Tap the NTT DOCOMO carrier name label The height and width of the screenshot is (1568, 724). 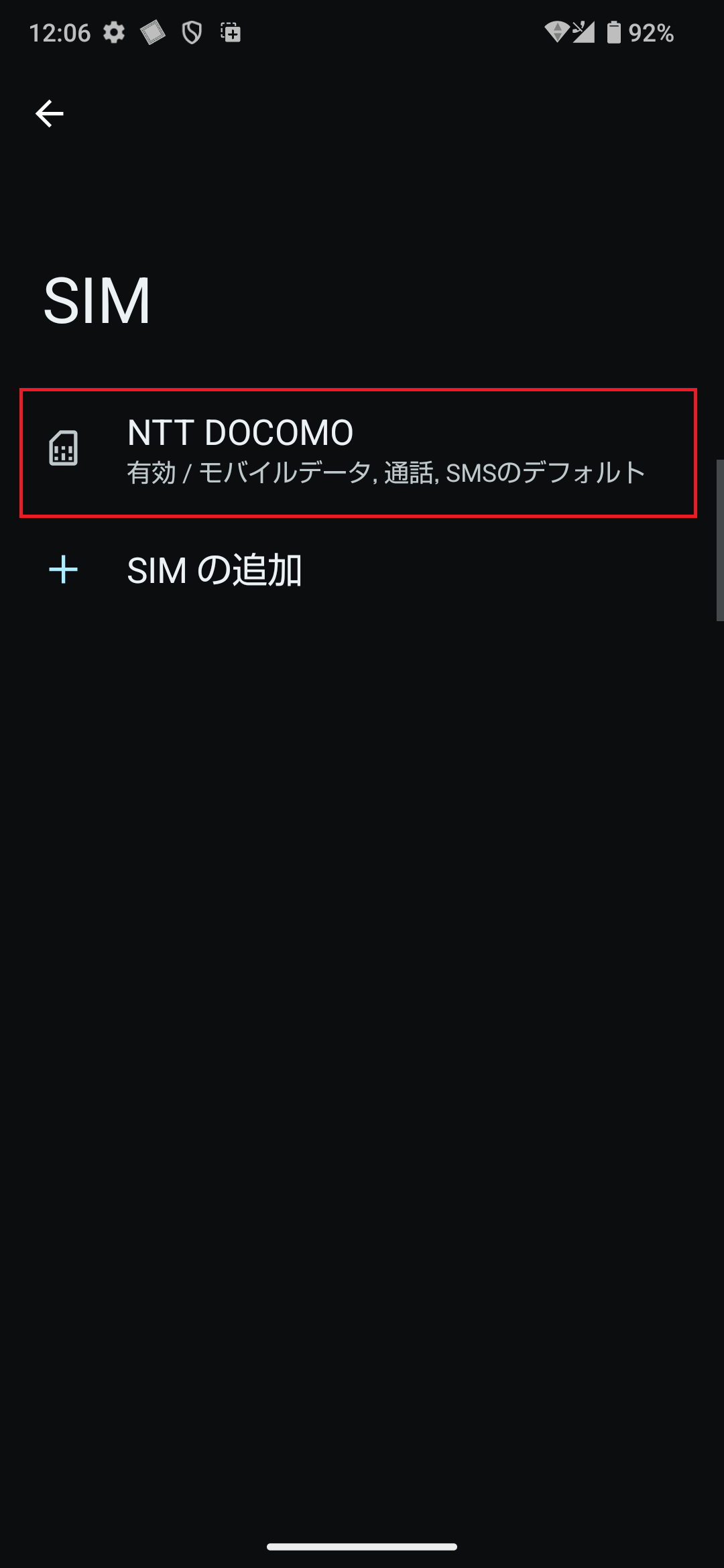[x=239, y=432]
